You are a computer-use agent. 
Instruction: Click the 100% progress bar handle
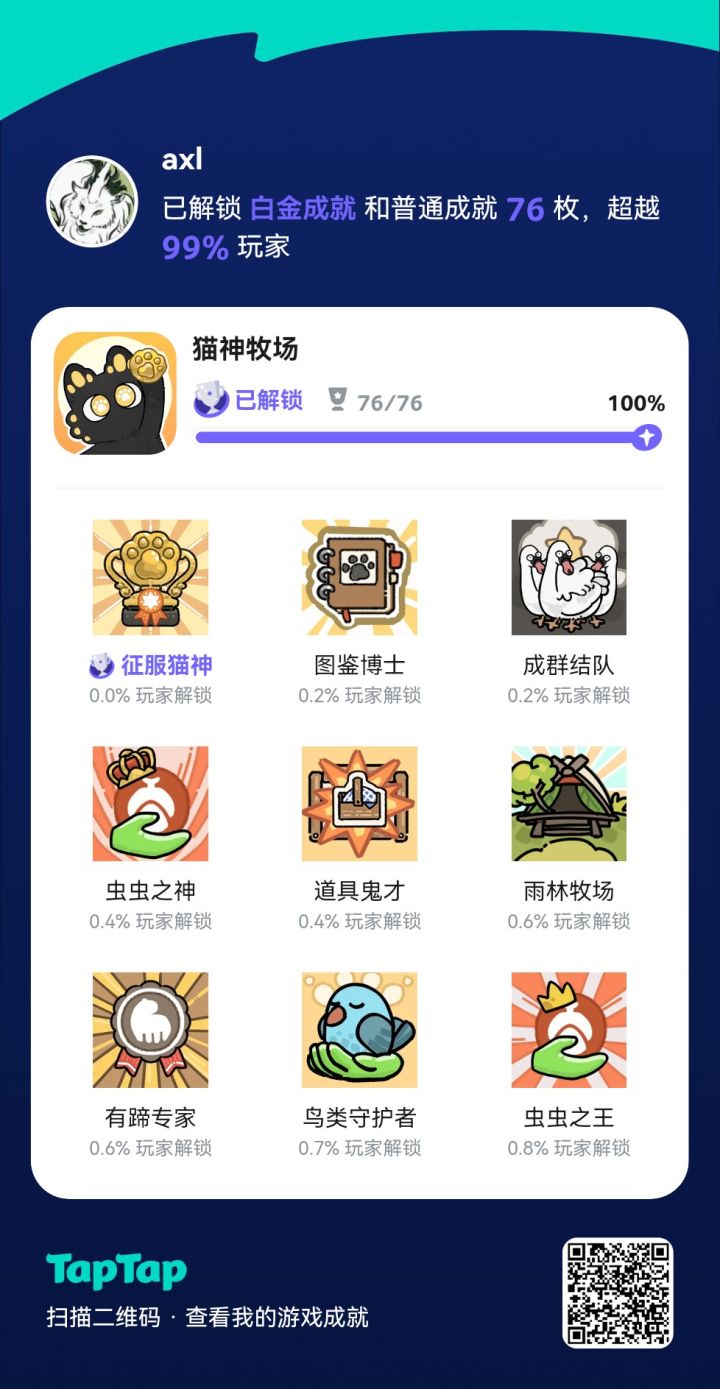(x=648, y=436)
